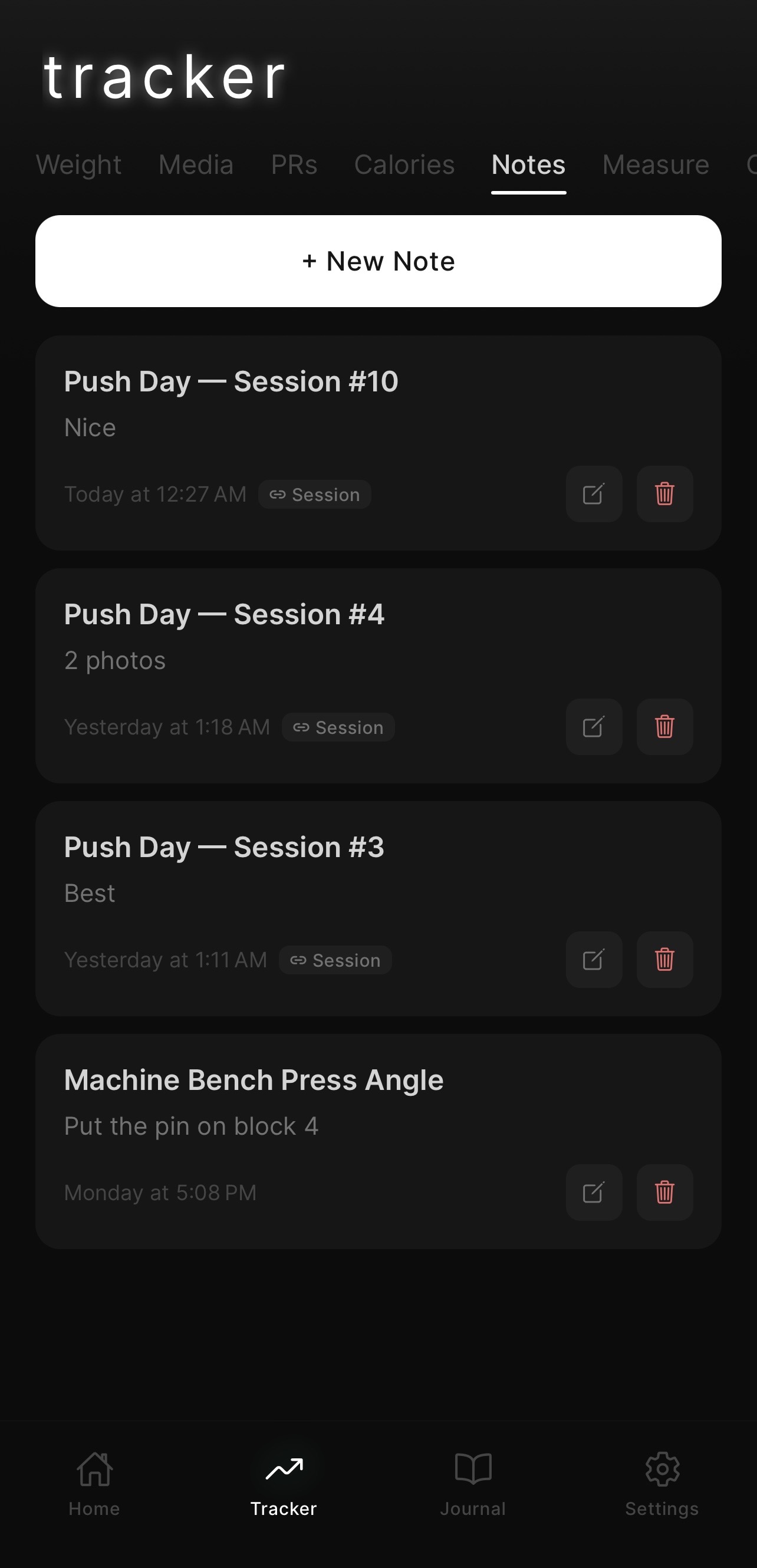Screen dimensions: 757x1568
Task: Create a new note
Action: point(378,261)
